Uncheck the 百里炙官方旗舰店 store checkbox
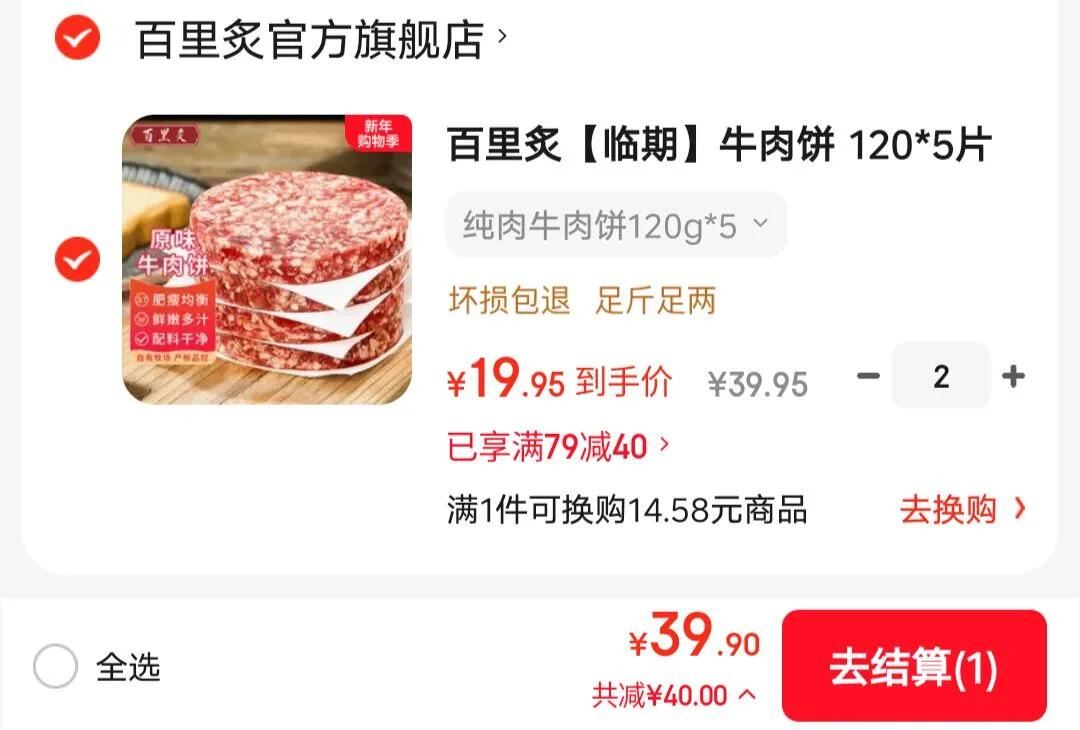The image size is (1080, 730). click(77, 39)
